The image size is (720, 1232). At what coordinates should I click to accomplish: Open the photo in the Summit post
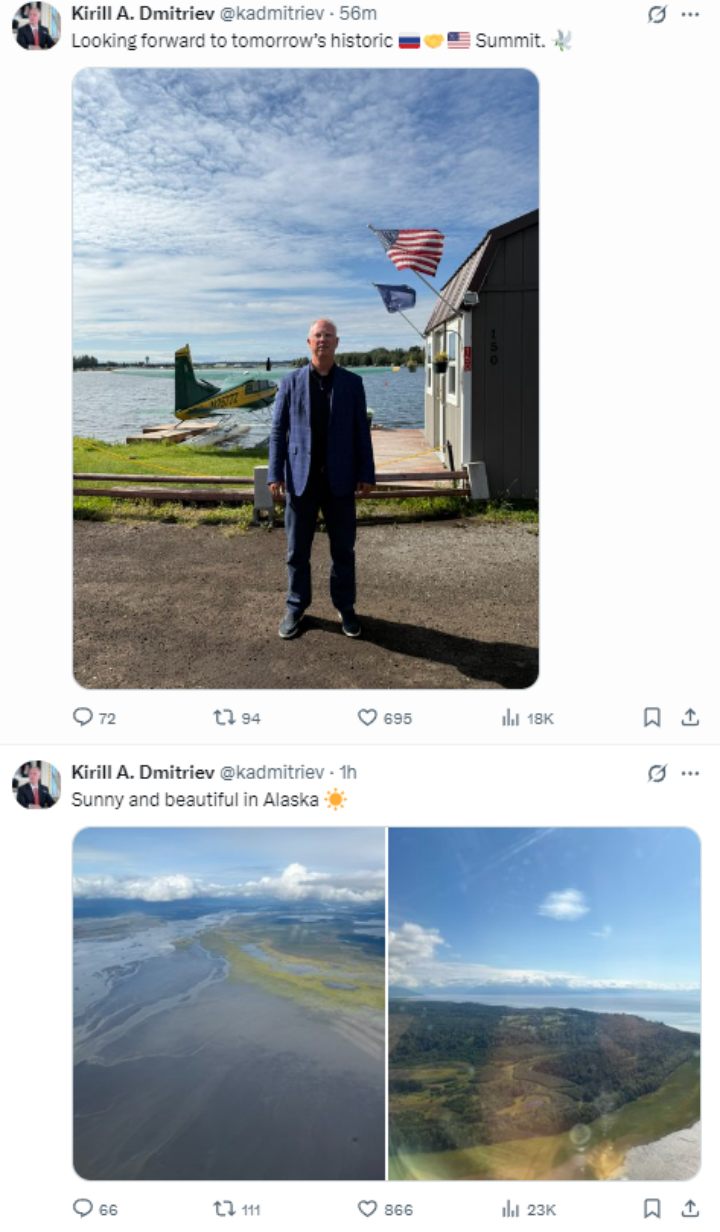click(x=305, y=378)
